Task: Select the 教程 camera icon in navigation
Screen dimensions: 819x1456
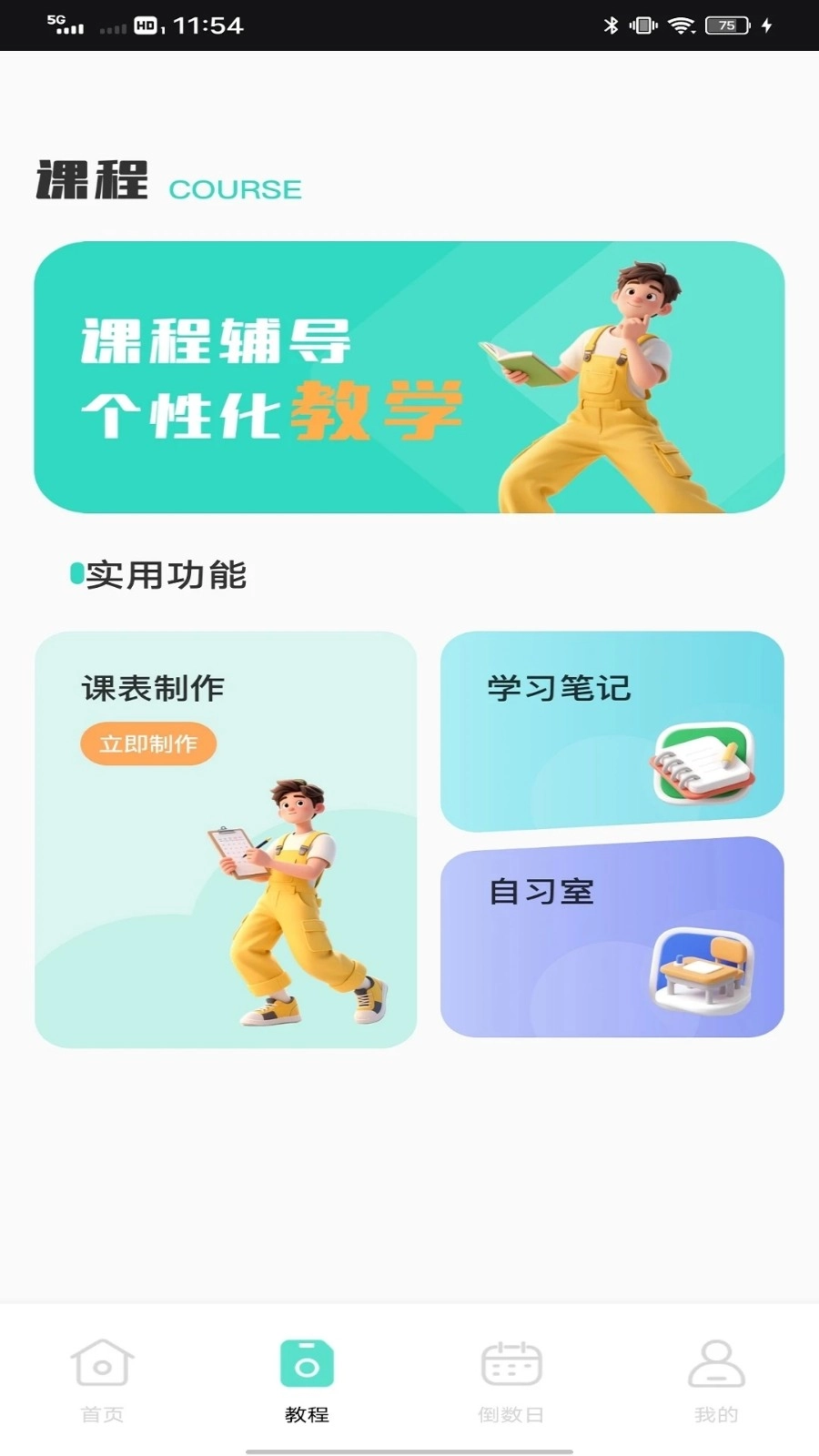Action: click(308, 1362)
